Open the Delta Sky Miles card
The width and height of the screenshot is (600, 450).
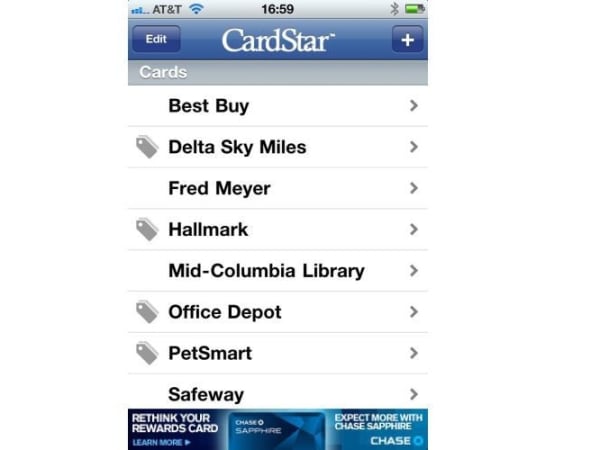[277, 147]
